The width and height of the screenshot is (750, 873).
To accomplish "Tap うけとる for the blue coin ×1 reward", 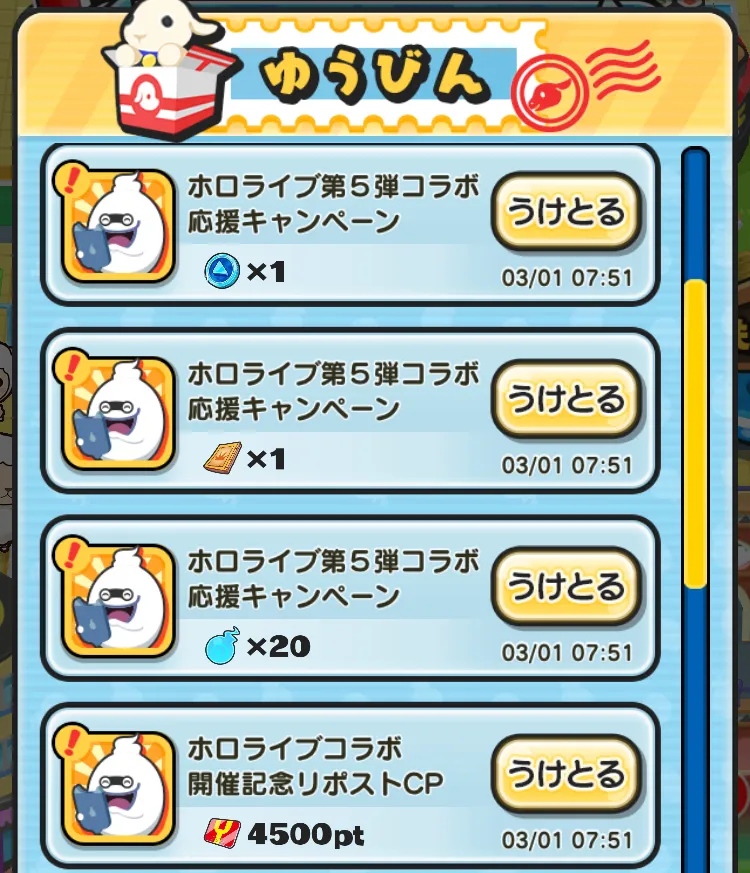I will pyautogui.click(x=566, y=213).
